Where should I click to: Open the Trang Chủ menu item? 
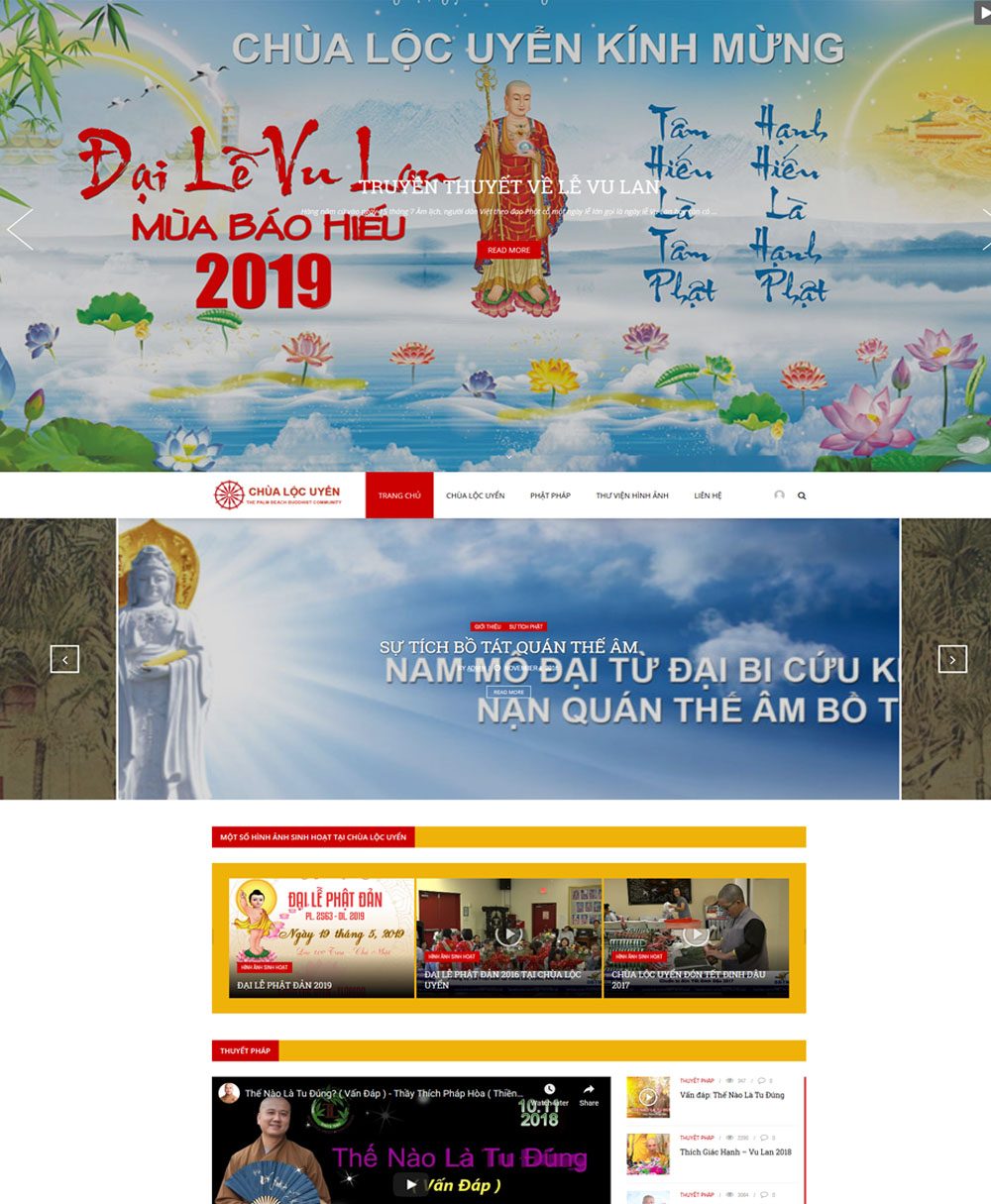(x=399, y=495)
